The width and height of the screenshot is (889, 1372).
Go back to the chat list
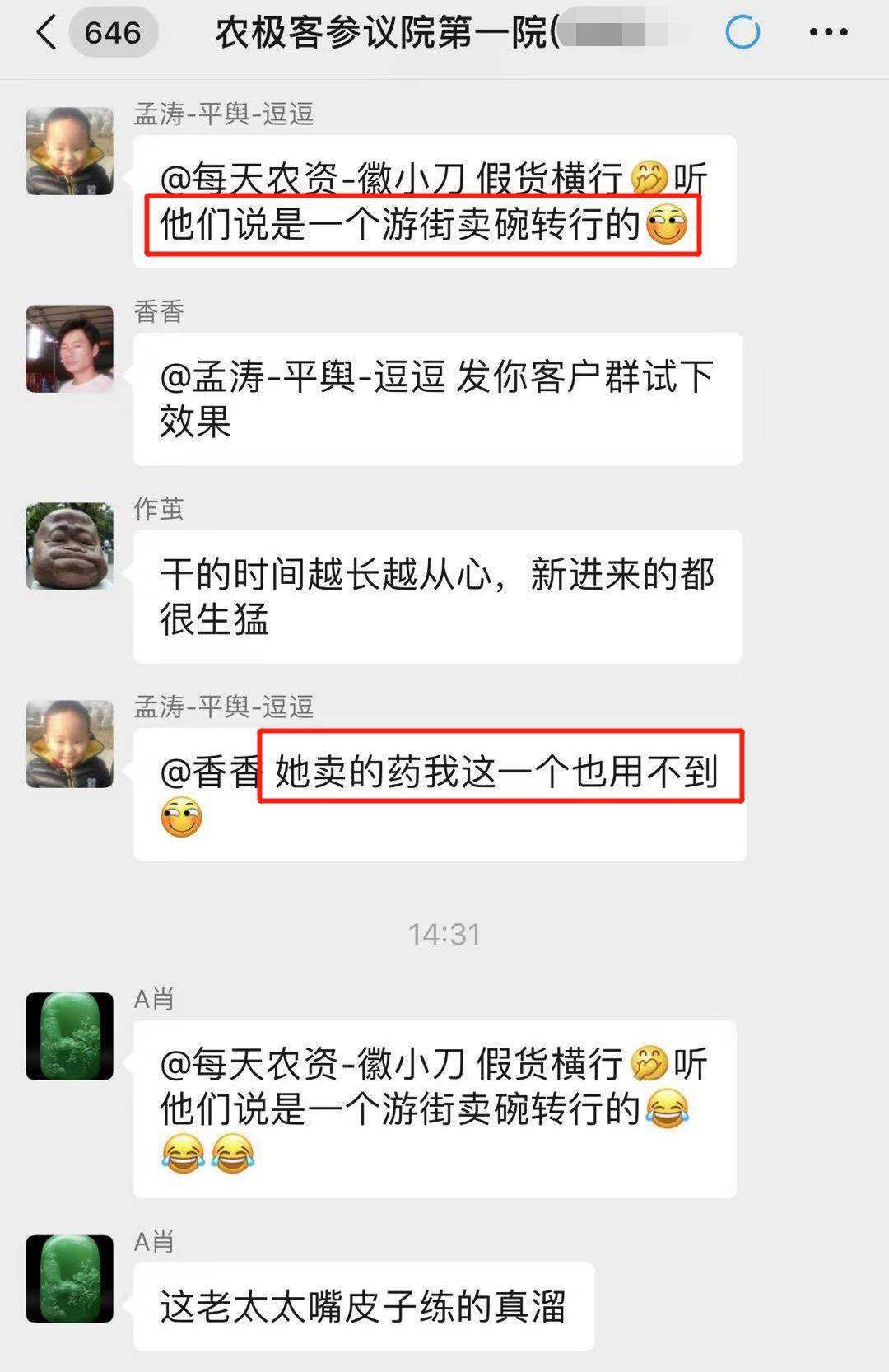tap(48, 33)
